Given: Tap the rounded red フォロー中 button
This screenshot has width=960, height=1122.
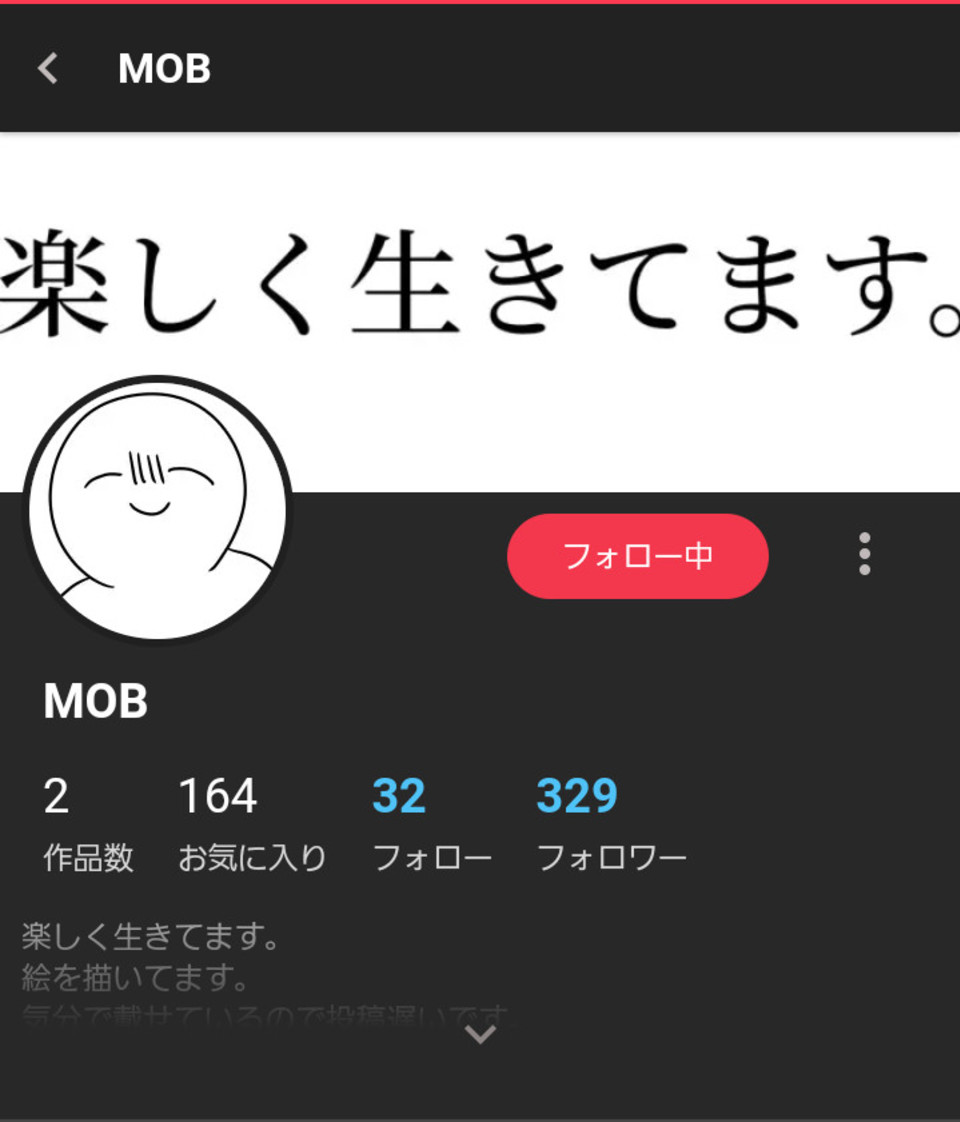Looking at the screenshot, I should pos(637,556).
